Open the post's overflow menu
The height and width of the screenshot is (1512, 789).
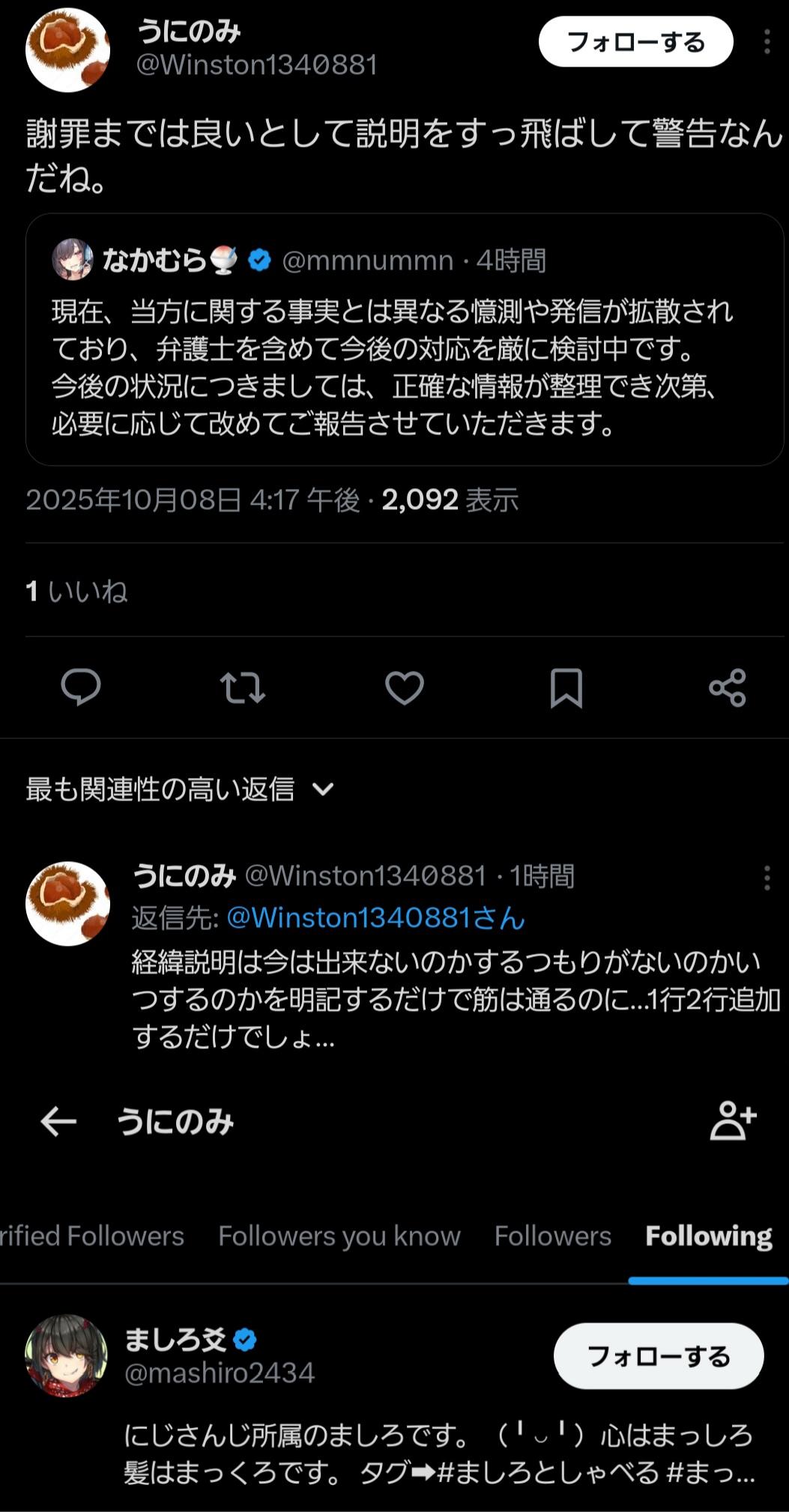click(767, 42)
